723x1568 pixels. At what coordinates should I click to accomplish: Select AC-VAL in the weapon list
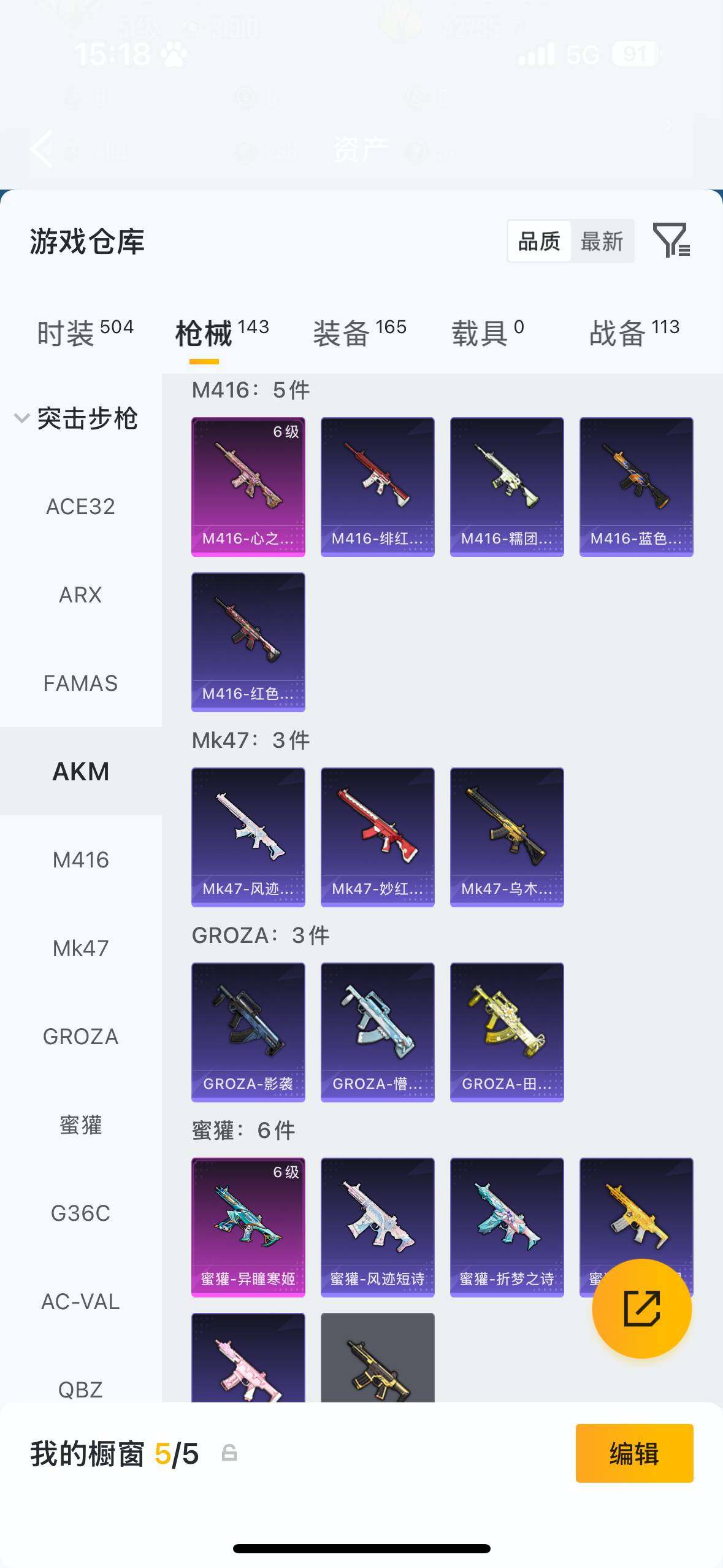point(80,1302)
